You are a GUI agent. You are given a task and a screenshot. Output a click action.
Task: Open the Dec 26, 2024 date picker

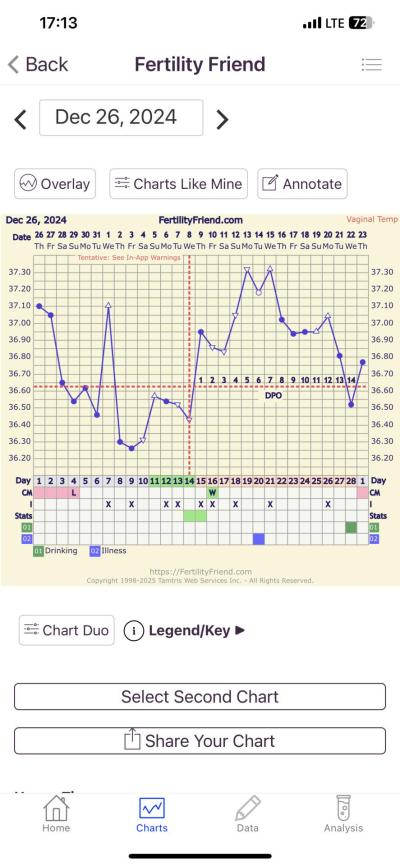pos(121,118)
